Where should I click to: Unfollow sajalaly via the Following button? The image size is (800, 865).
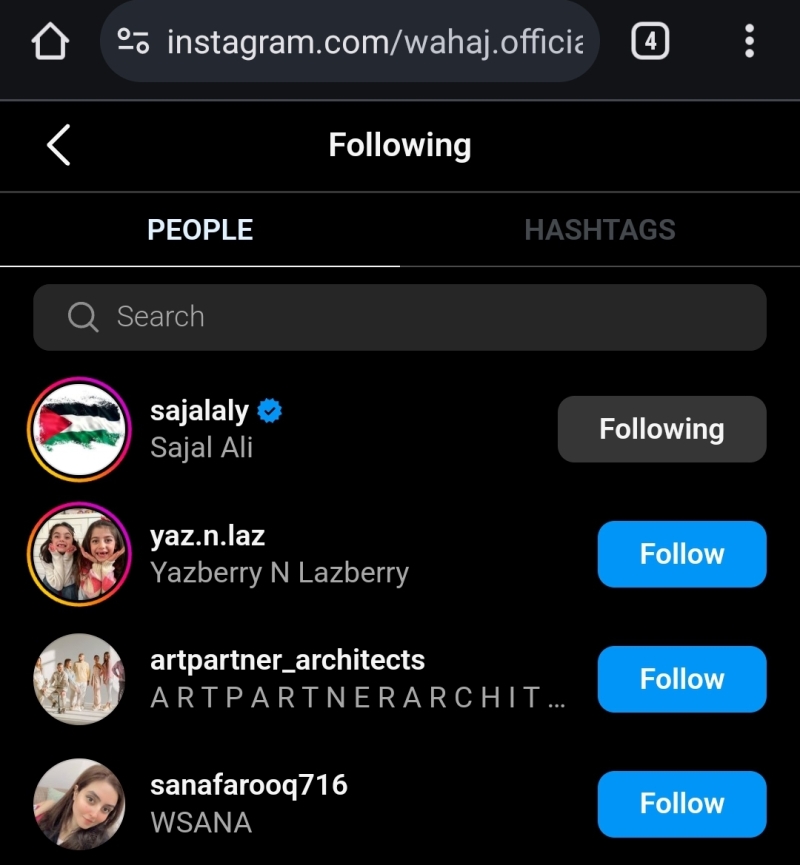point(661,429)
